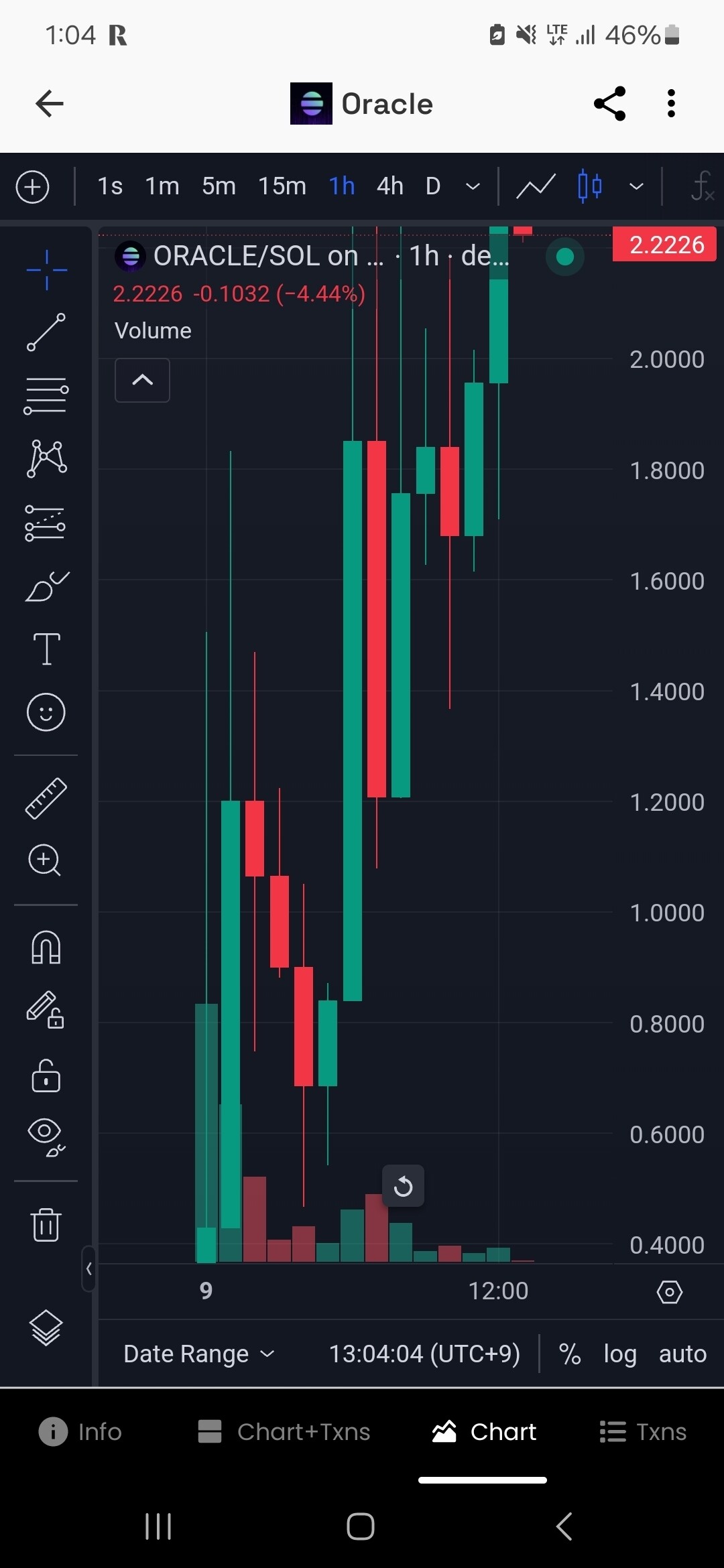Viewport: 724px width, 1568px height.
Task: Reset the chart view
Action: (x=403, y=1186)
